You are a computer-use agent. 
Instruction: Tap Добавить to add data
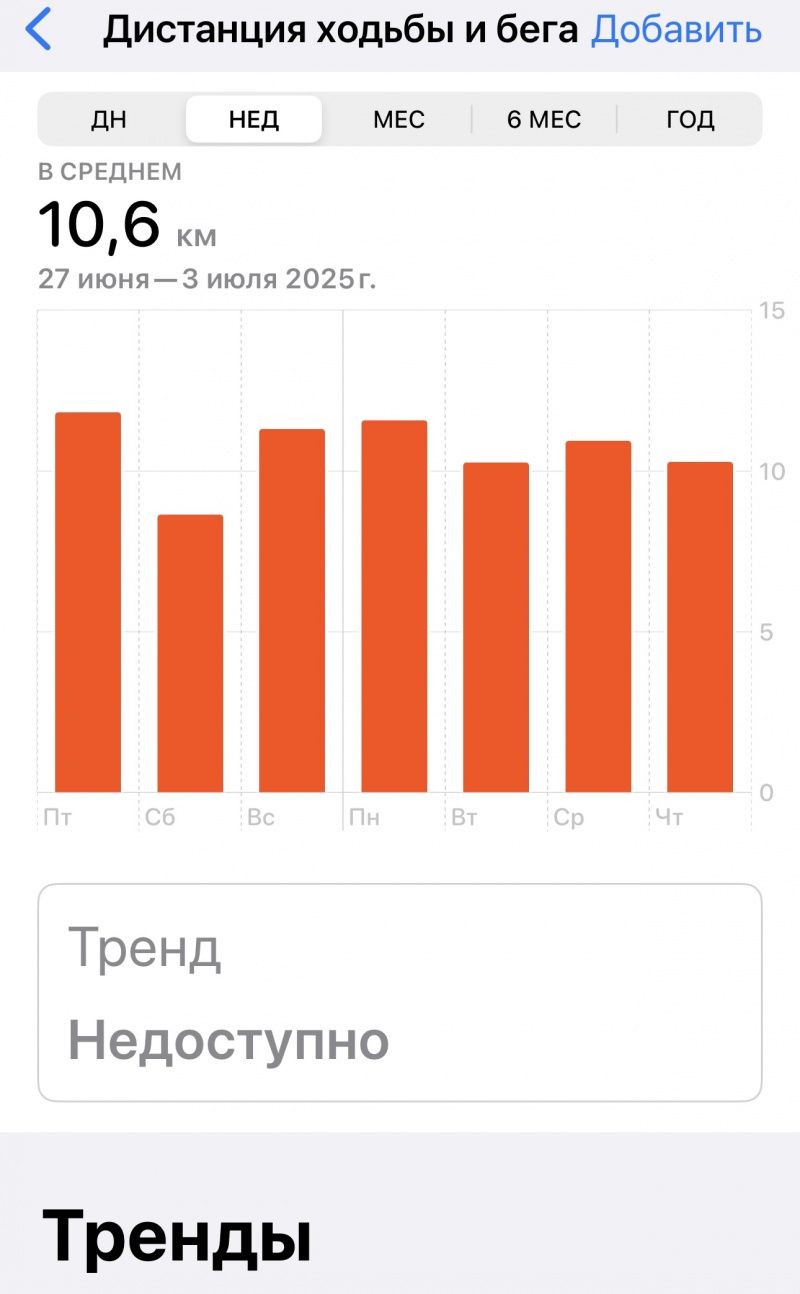[676, 30]
